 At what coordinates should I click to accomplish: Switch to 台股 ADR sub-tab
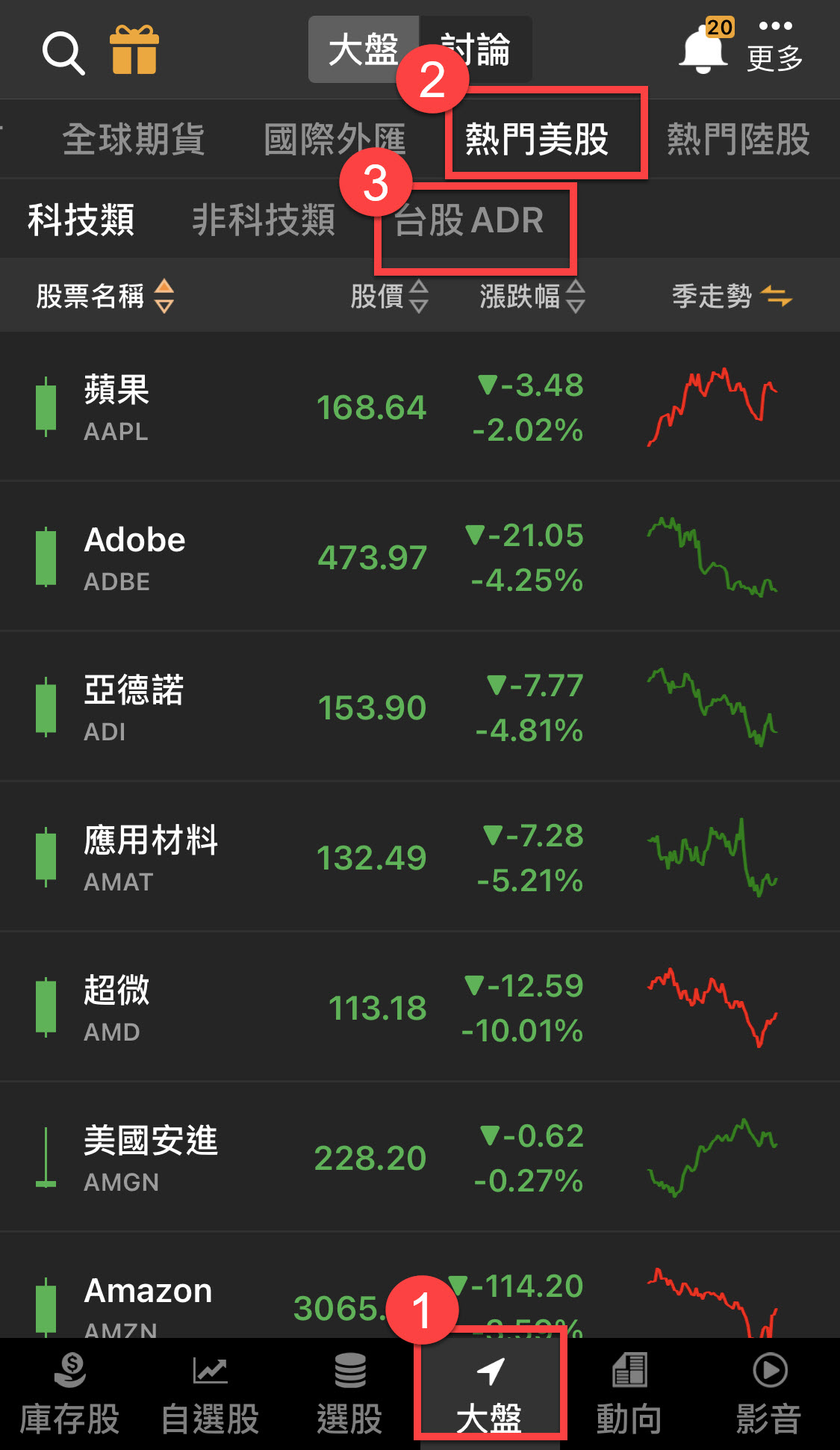(x=469, y=220)
